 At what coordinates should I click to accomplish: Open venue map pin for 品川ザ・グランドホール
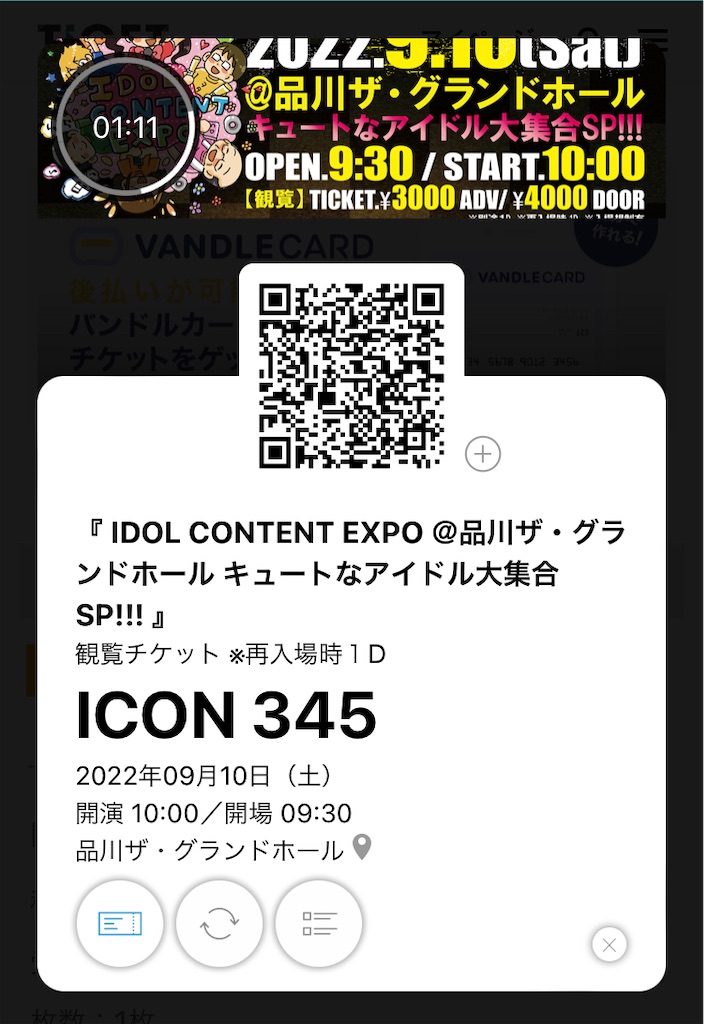coord(362,848)
